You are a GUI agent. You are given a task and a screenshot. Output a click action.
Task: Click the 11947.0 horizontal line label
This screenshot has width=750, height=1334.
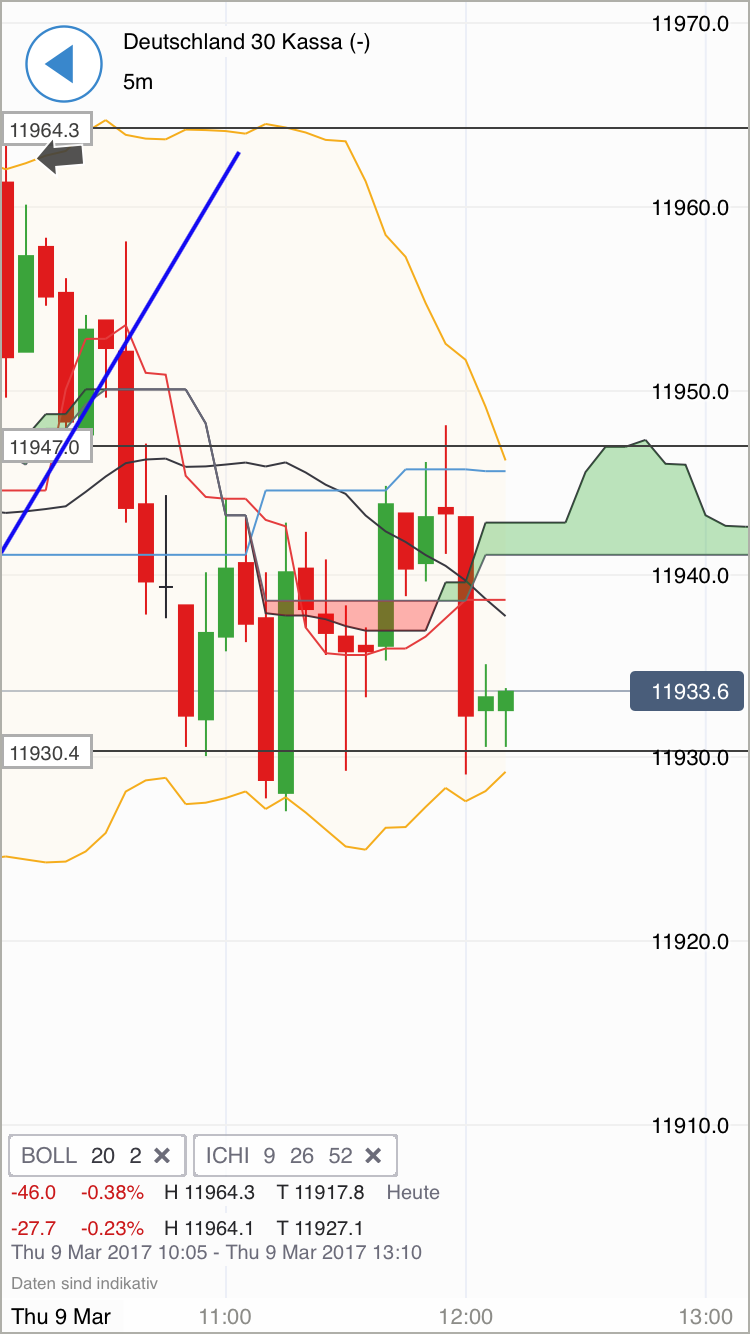(x=45, y=447)
